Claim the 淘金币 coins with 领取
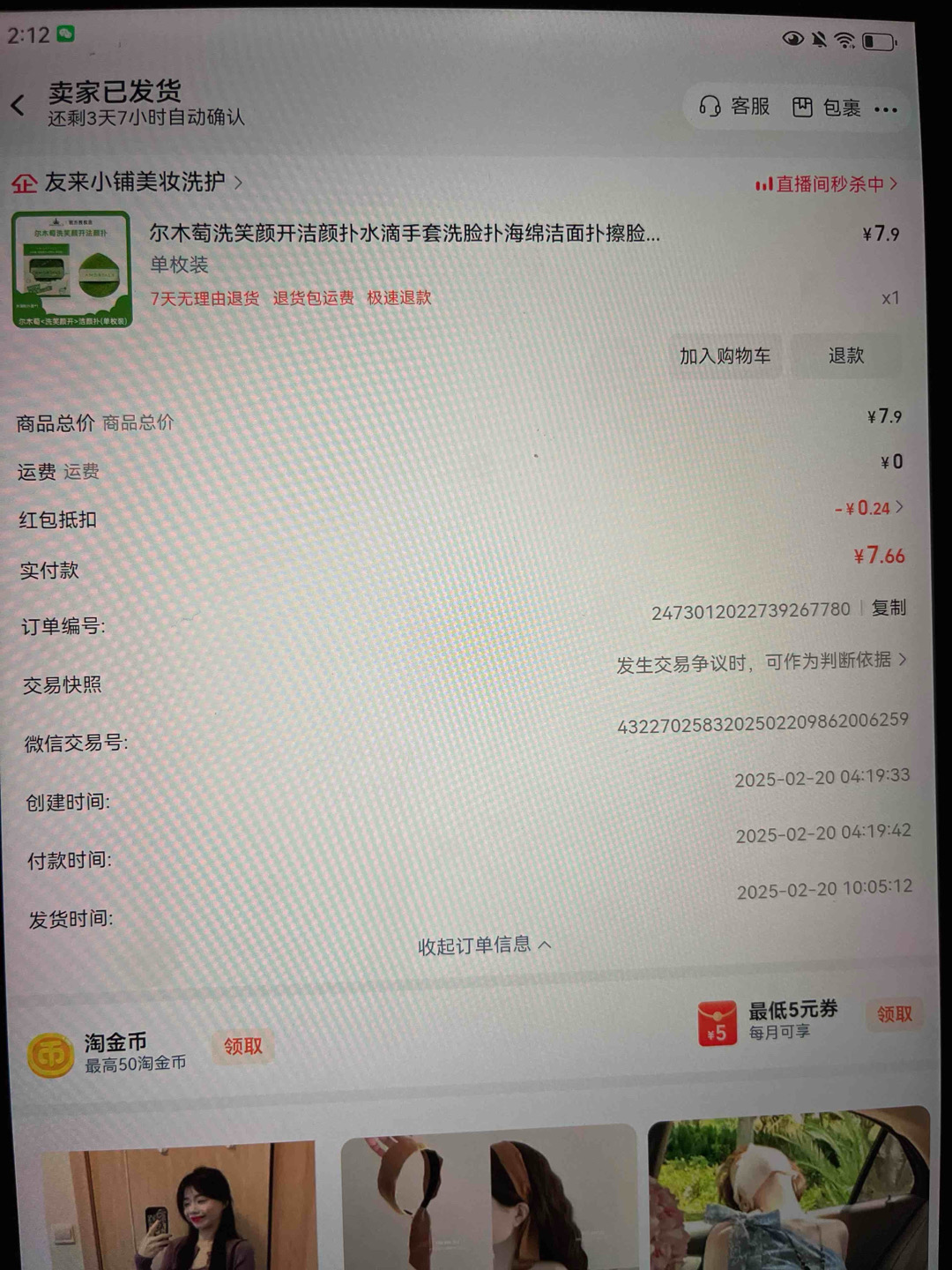Screen dimensions: 952x1270 pyautogui.click(x=242, y=1046)
